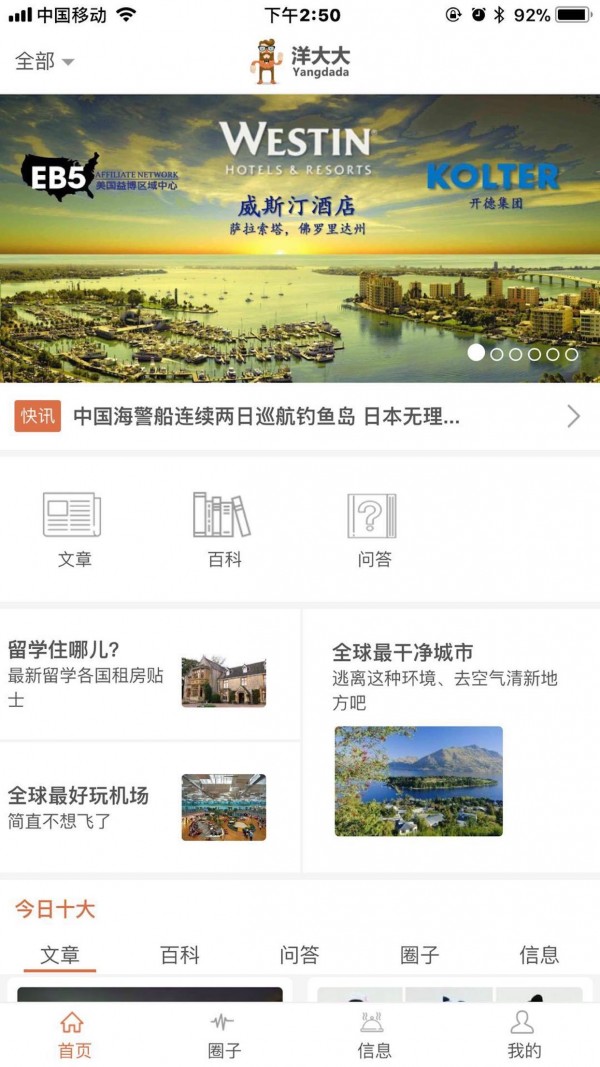Open the Westin hotel banner
Viewport: 600px width, 1067px height.
click(300, 238)
